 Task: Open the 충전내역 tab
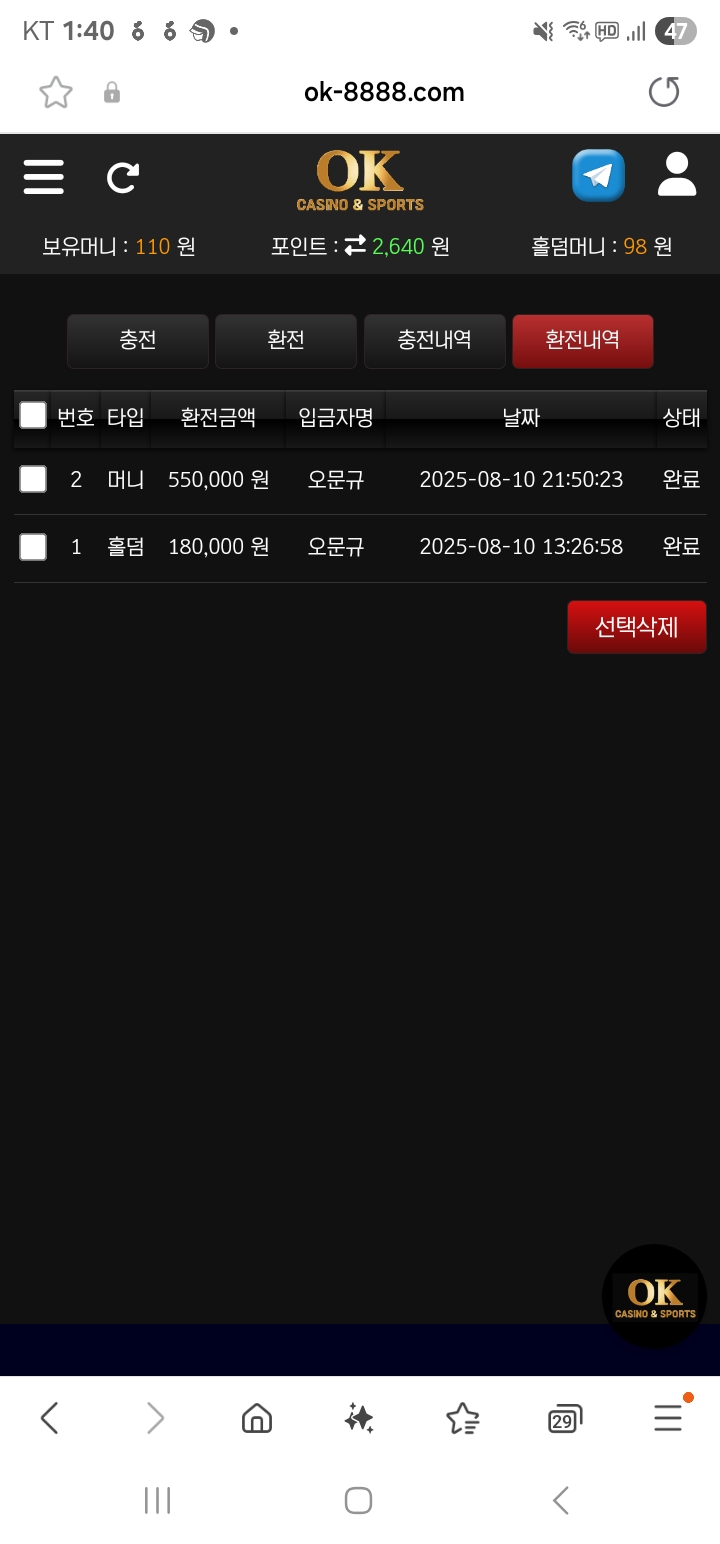434,341
